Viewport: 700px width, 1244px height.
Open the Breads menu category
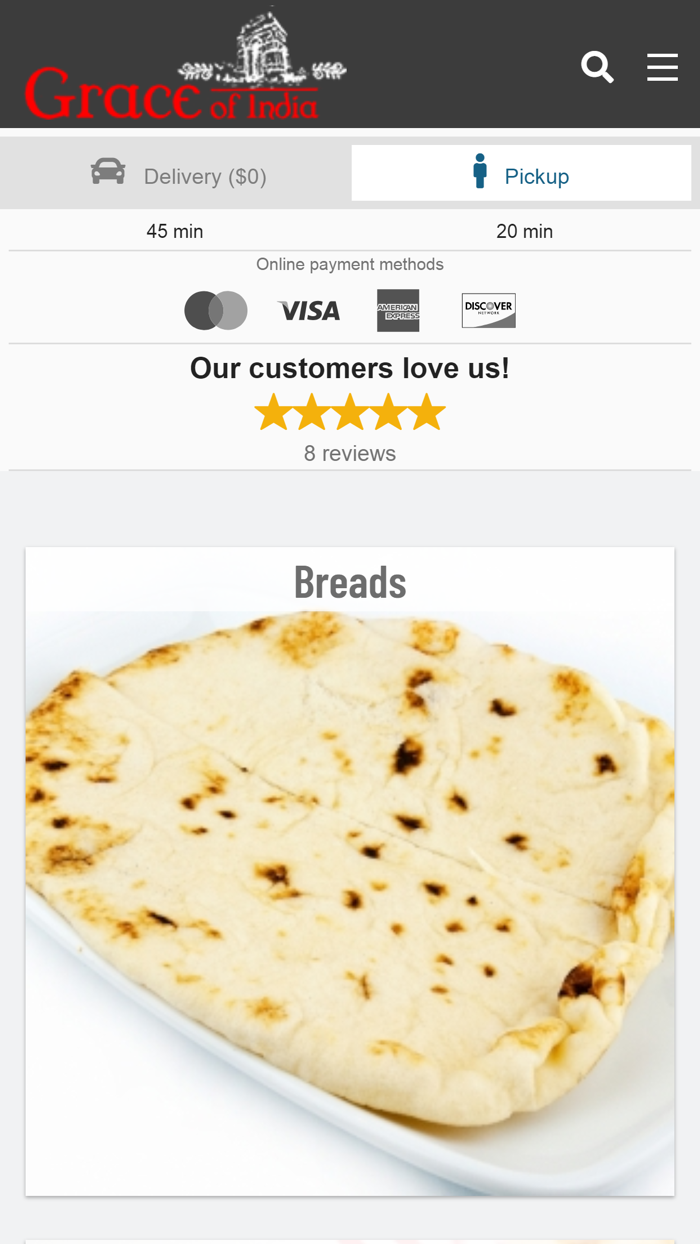click(350, 871)
